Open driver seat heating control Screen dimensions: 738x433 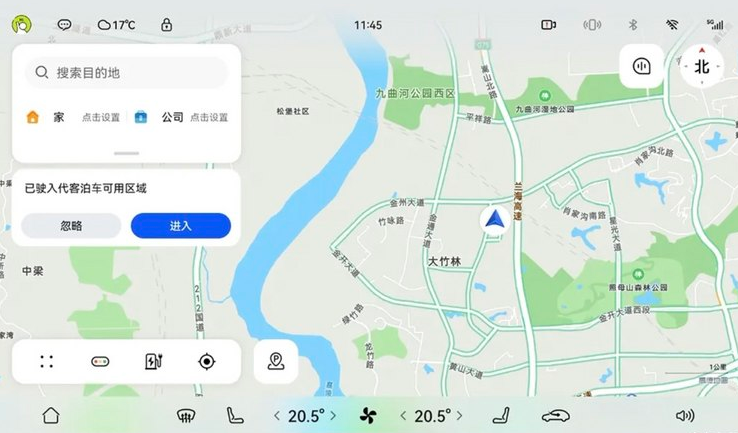pyautogui.click(x=235, y=415)
